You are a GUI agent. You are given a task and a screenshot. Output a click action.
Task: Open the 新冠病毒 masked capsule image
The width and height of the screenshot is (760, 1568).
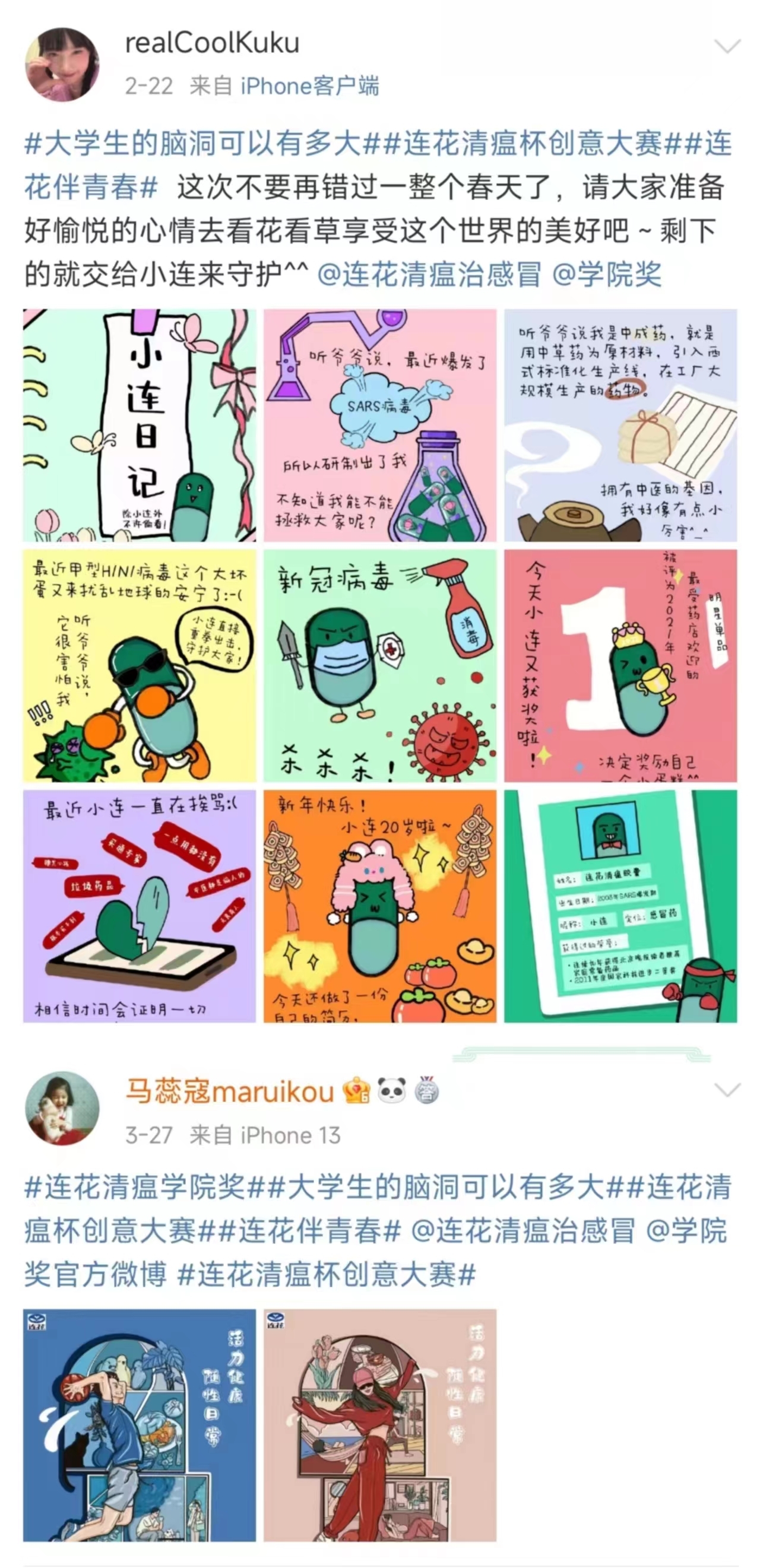379,665
